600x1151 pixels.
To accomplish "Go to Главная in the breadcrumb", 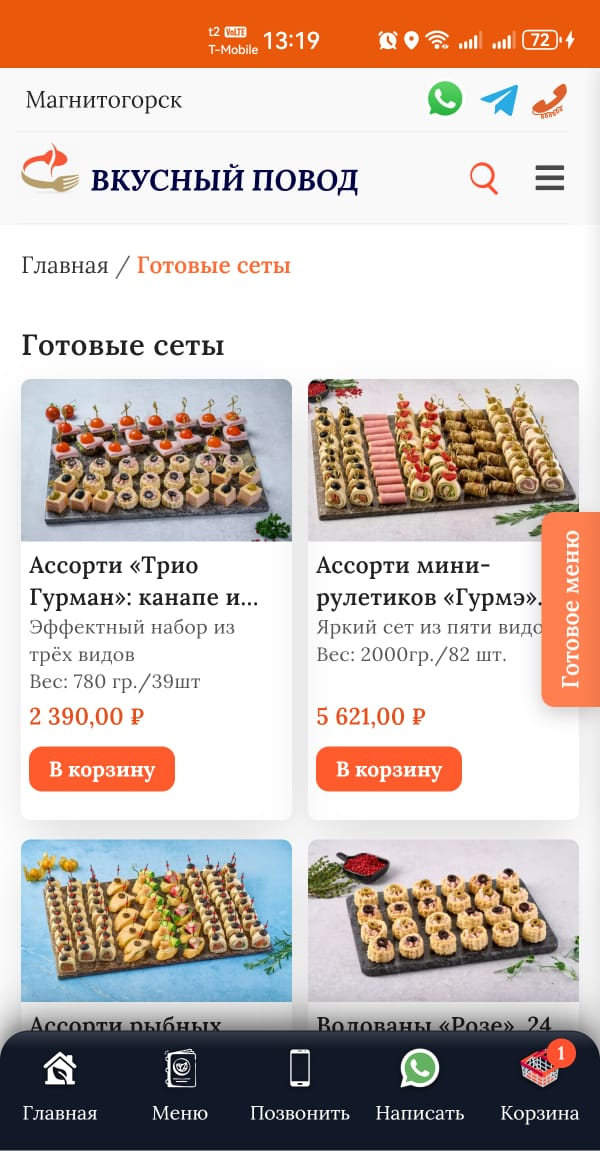I will [65, 265].
